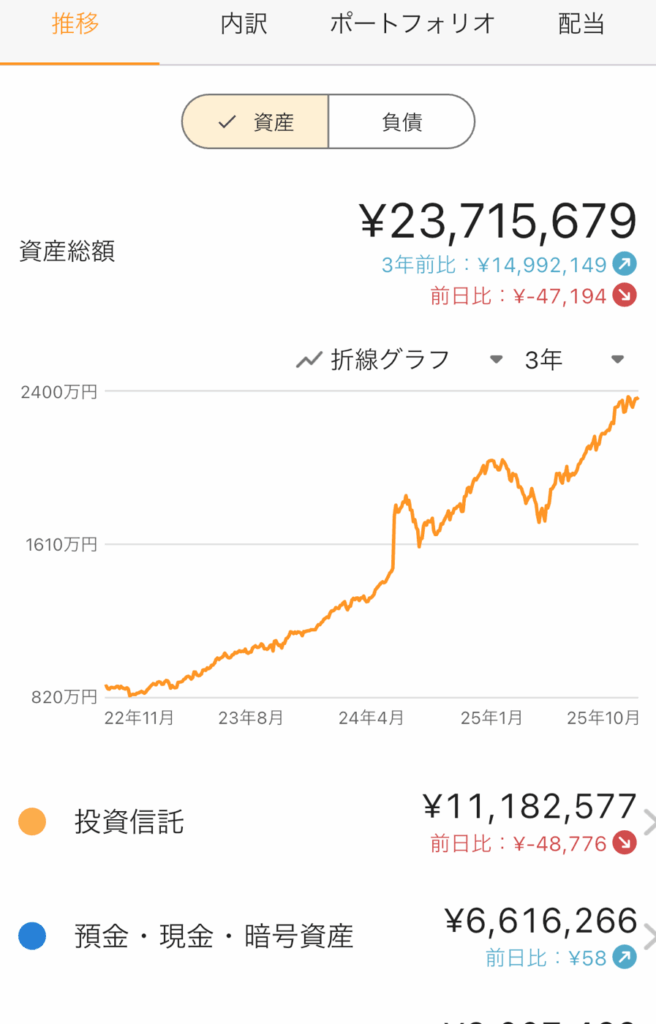Viewport: 656px width, 1024px height.
Task: Go to the 配当 tab
Action: [x=581, y=26]
